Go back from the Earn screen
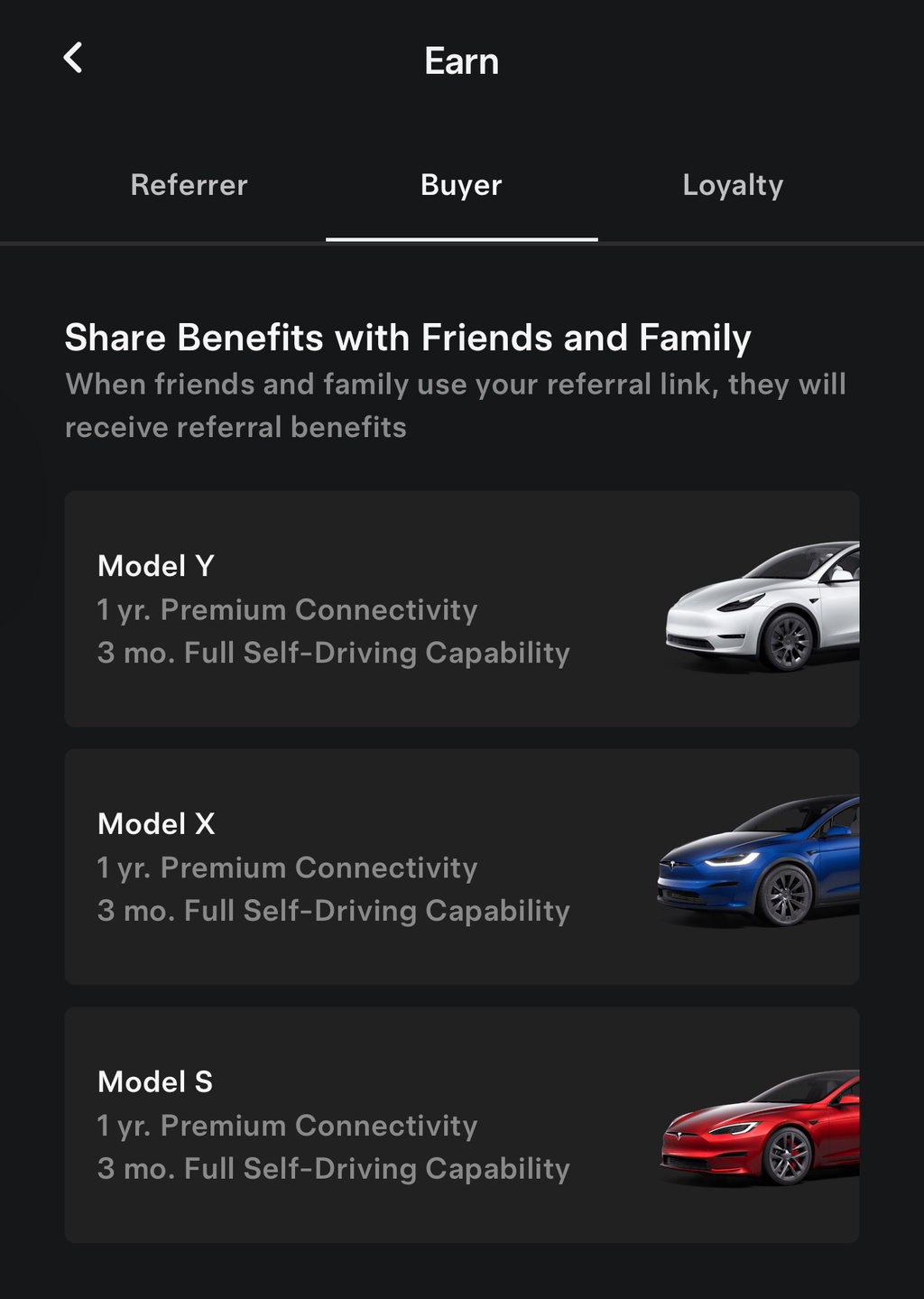The height and width of the screenshot is (1299, 924). [73, 58]
